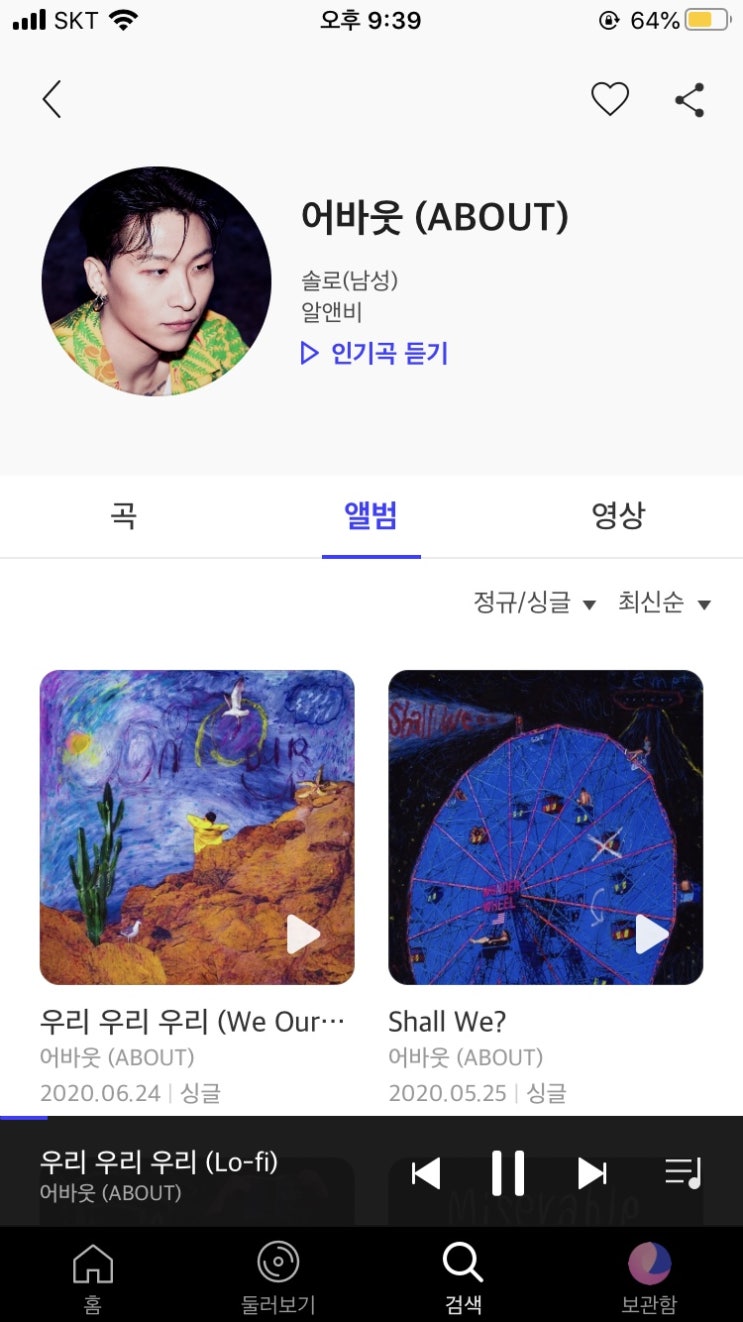Screen dimensions: 743x1322
Task: Switch to the 보관함 tab
Action: pos(649,1277)
